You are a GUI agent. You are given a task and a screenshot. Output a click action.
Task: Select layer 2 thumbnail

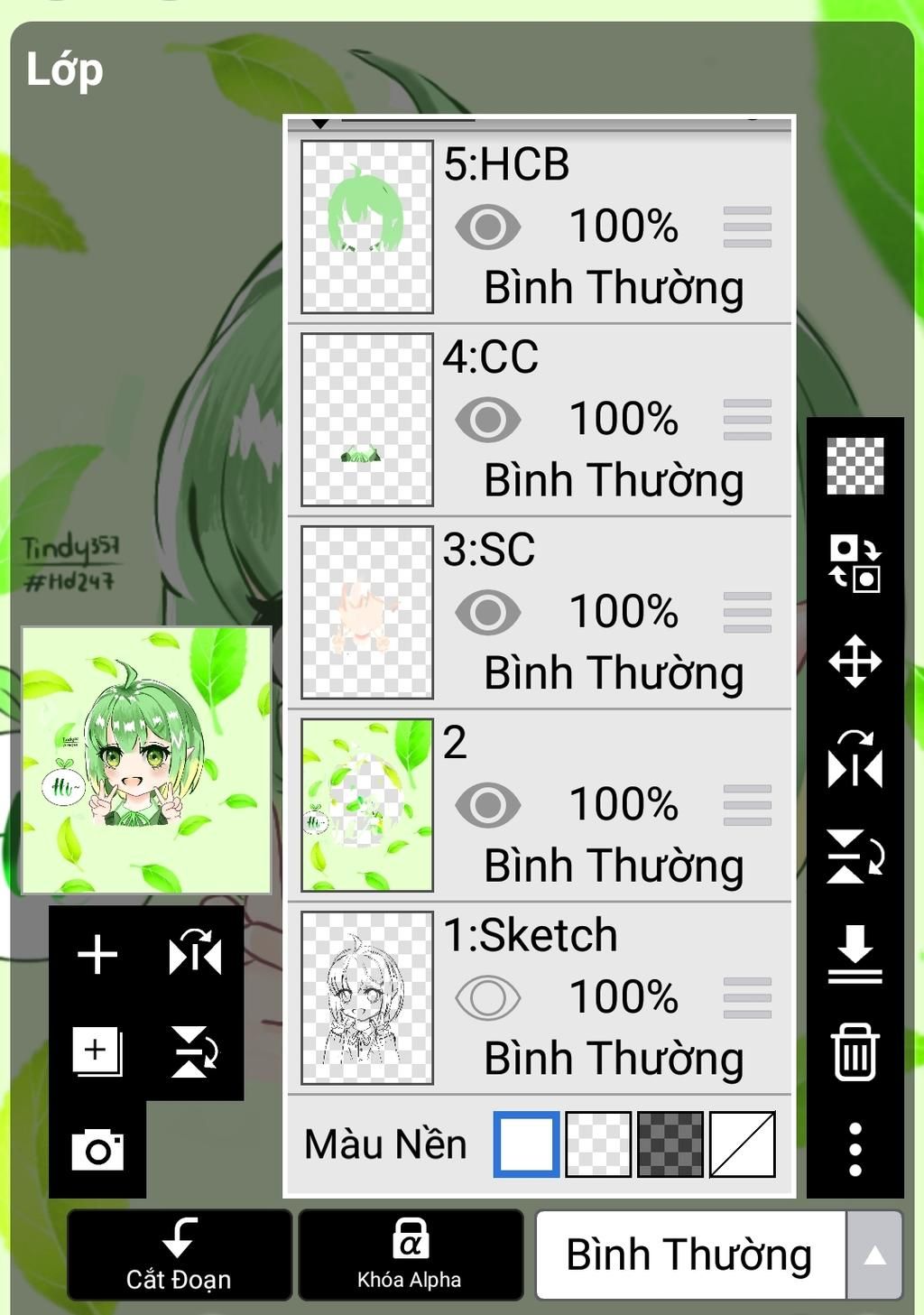coord(366,805)
